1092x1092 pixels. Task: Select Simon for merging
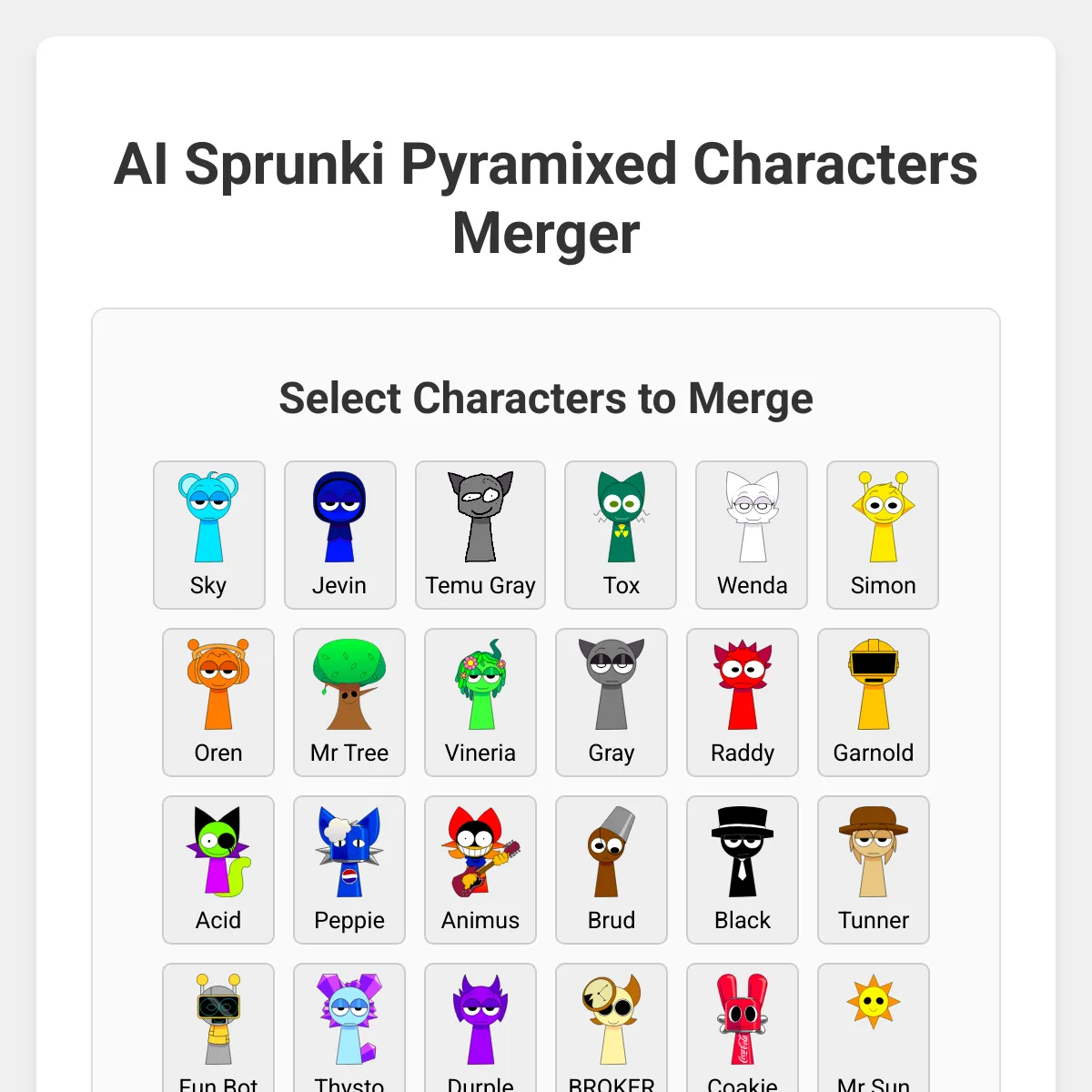tap(883, 534)
